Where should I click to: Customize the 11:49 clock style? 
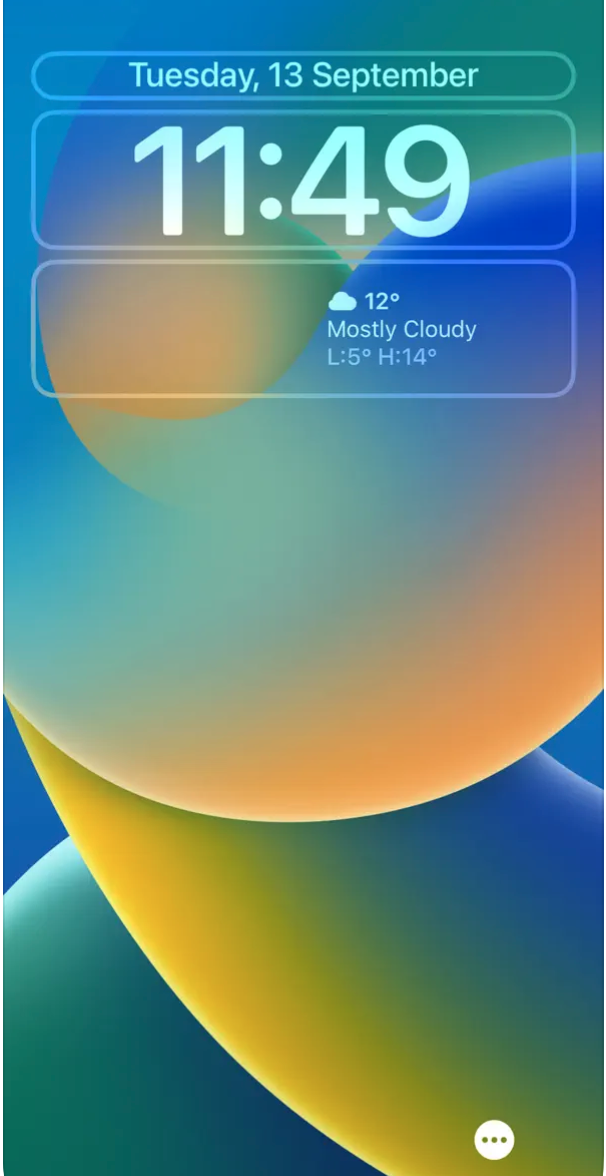(303, 180)
